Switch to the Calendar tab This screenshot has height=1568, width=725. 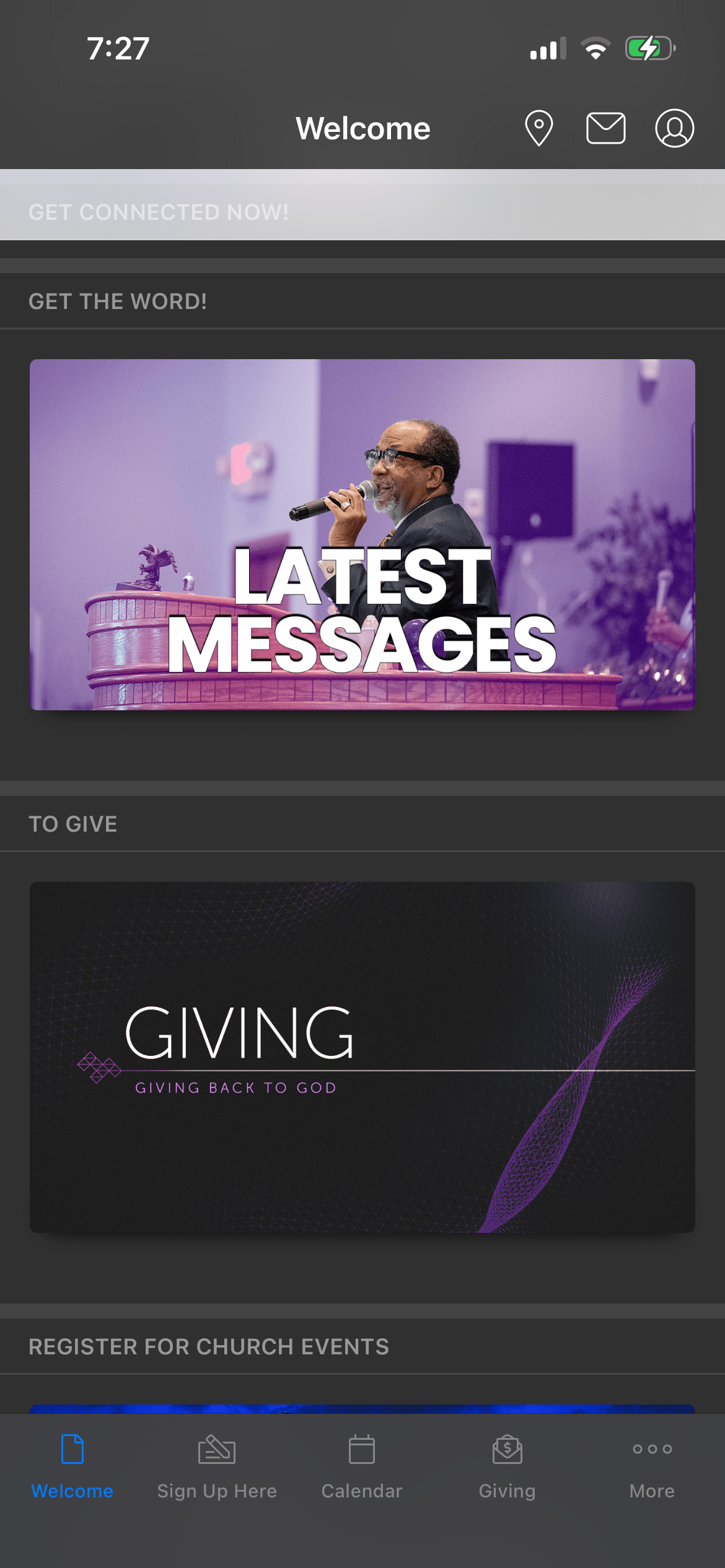[x=362, y=1466]
